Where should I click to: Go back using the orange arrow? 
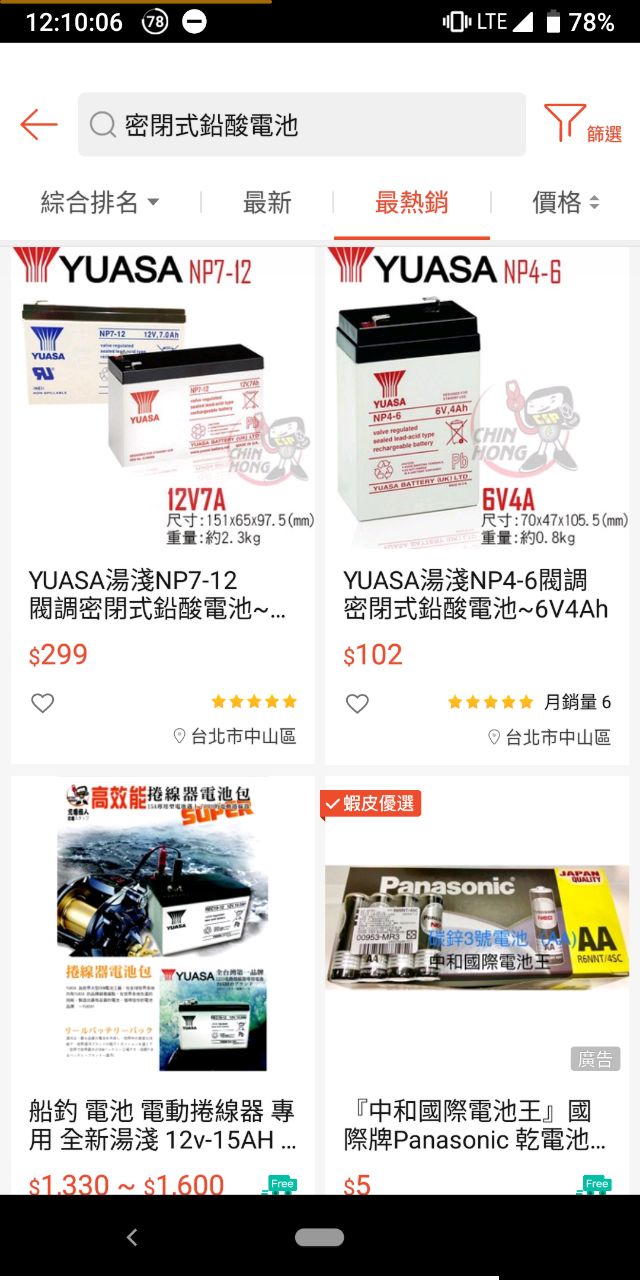39,125
